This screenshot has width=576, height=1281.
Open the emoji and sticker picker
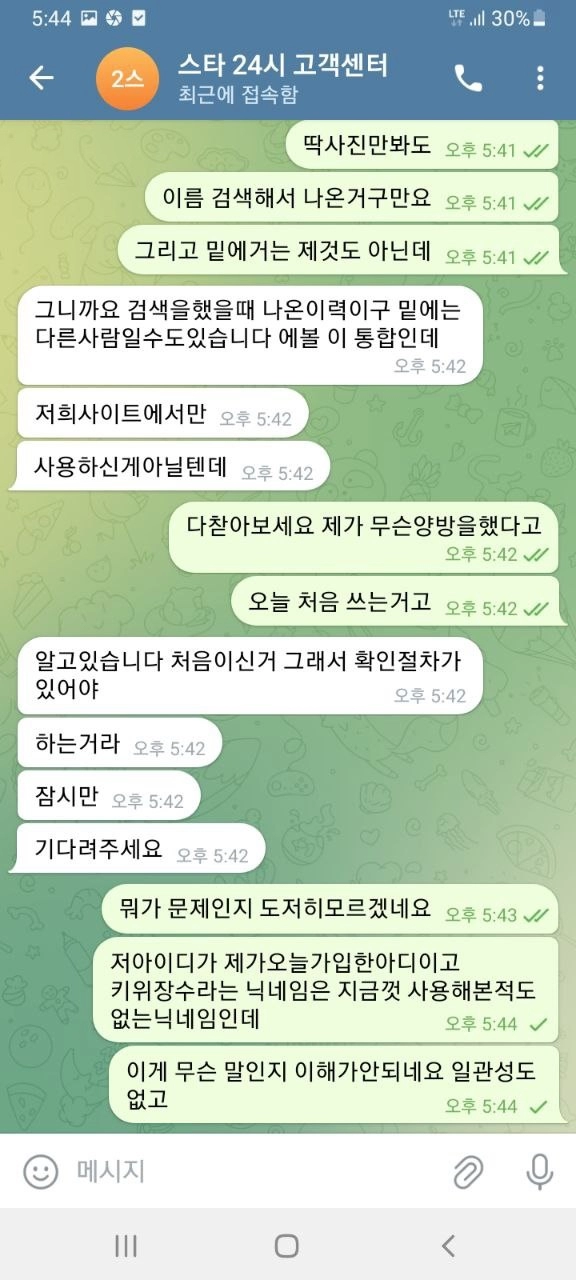(40, 1171)
